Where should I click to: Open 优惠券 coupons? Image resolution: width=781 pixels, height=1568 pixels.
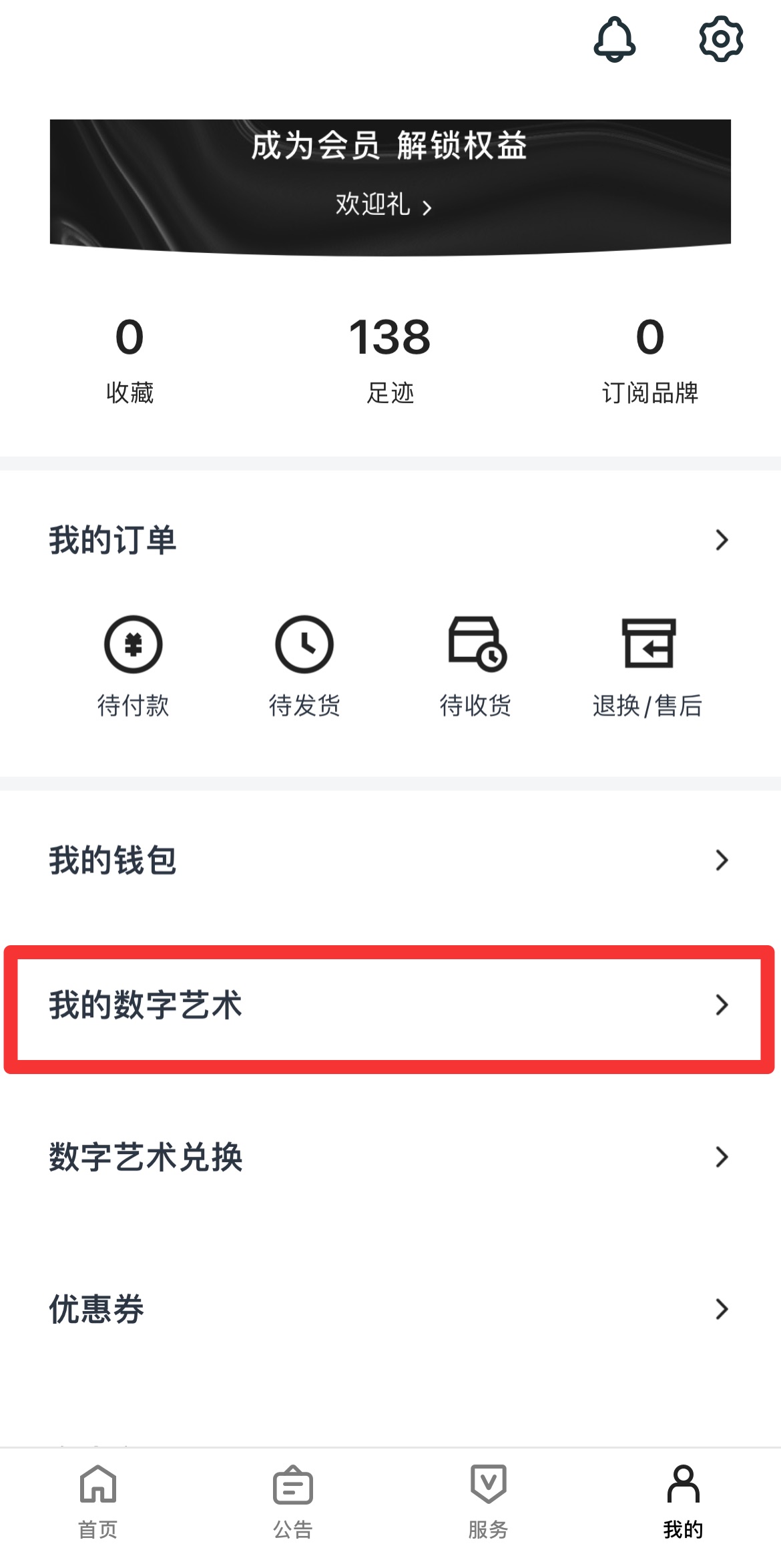click(x=390, y=1309)
